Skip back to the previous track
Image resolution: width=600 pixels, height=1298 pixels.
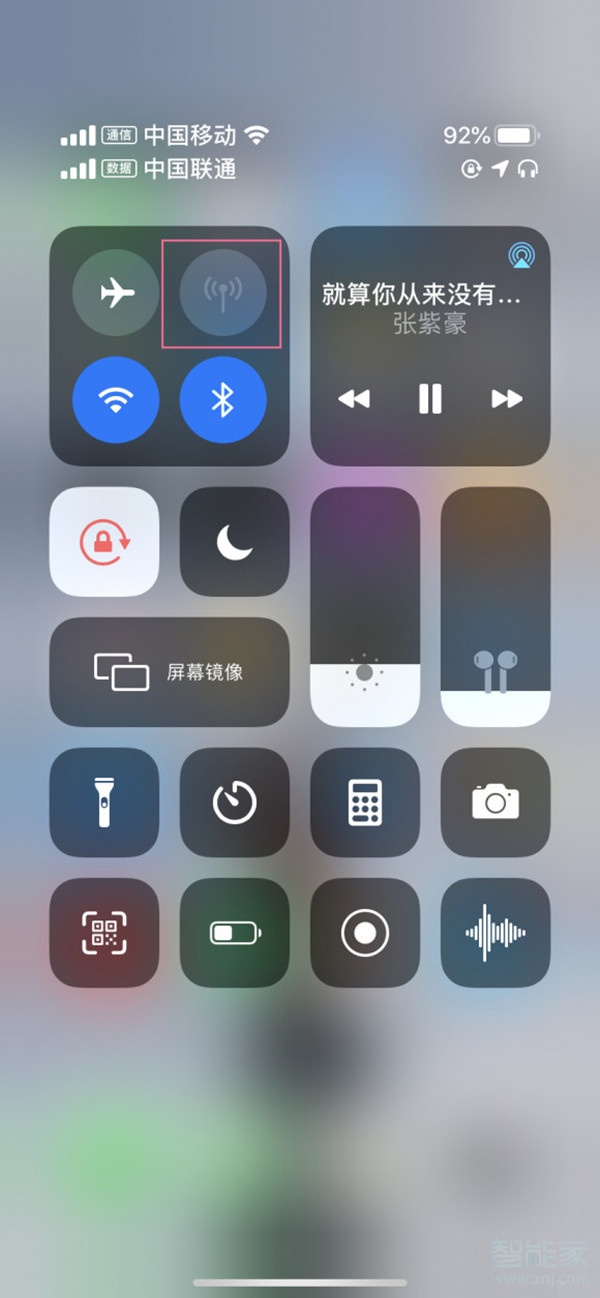click(353, 399)
